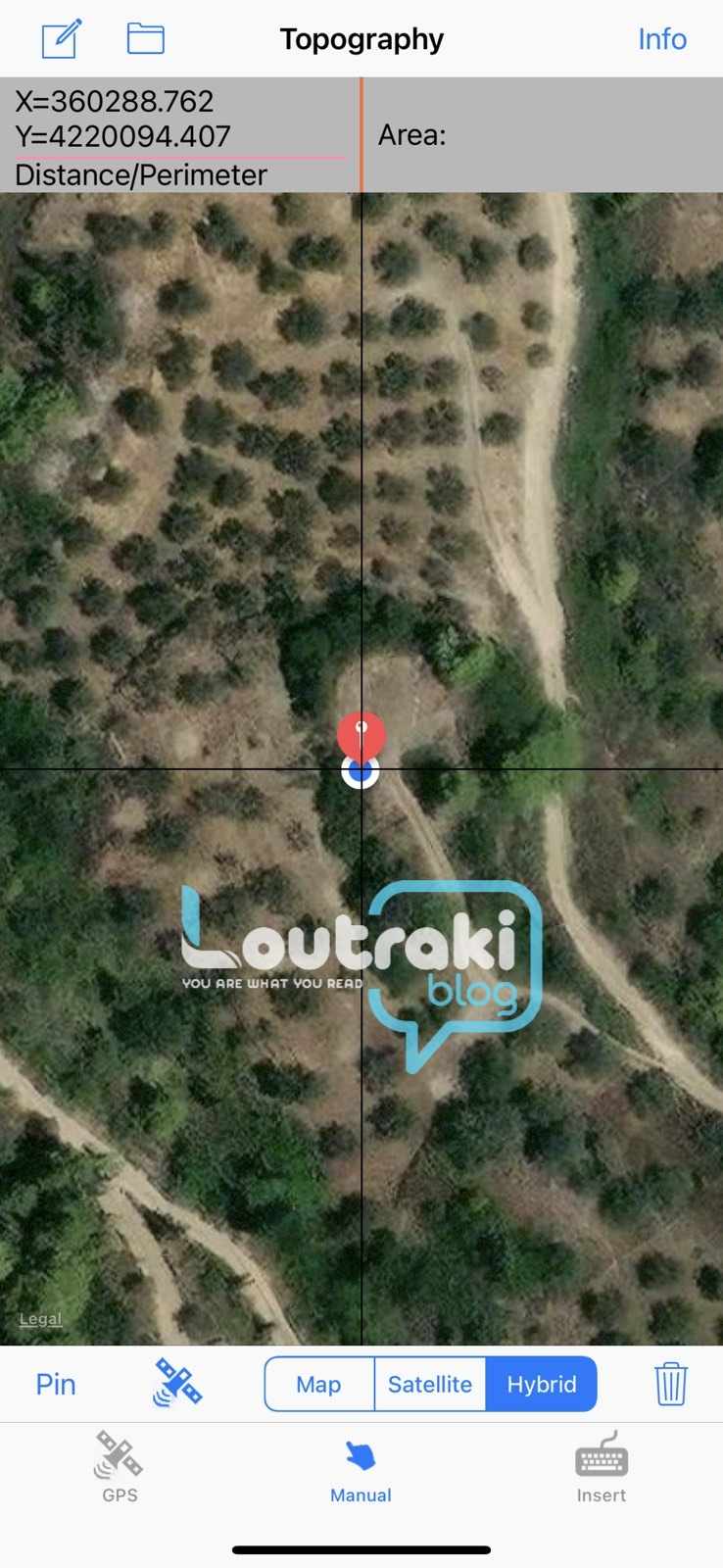This screenshot has width=723, height=1568.
Task: Tap the satellite GPS locate icon
Action: [177, 1383]
